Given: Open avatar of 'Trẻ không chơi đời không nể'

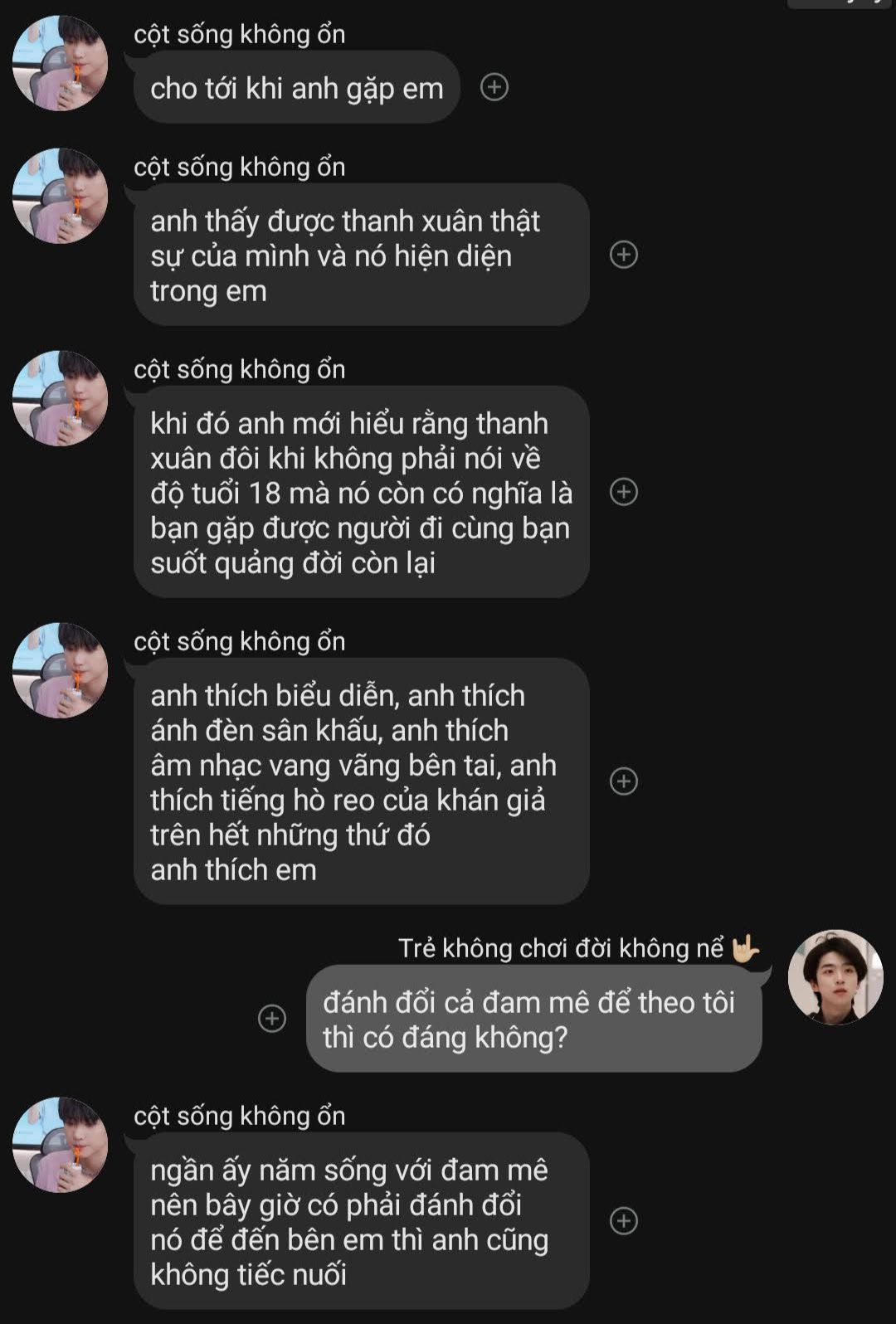Looking at the screenshot, I should [835, 977].
